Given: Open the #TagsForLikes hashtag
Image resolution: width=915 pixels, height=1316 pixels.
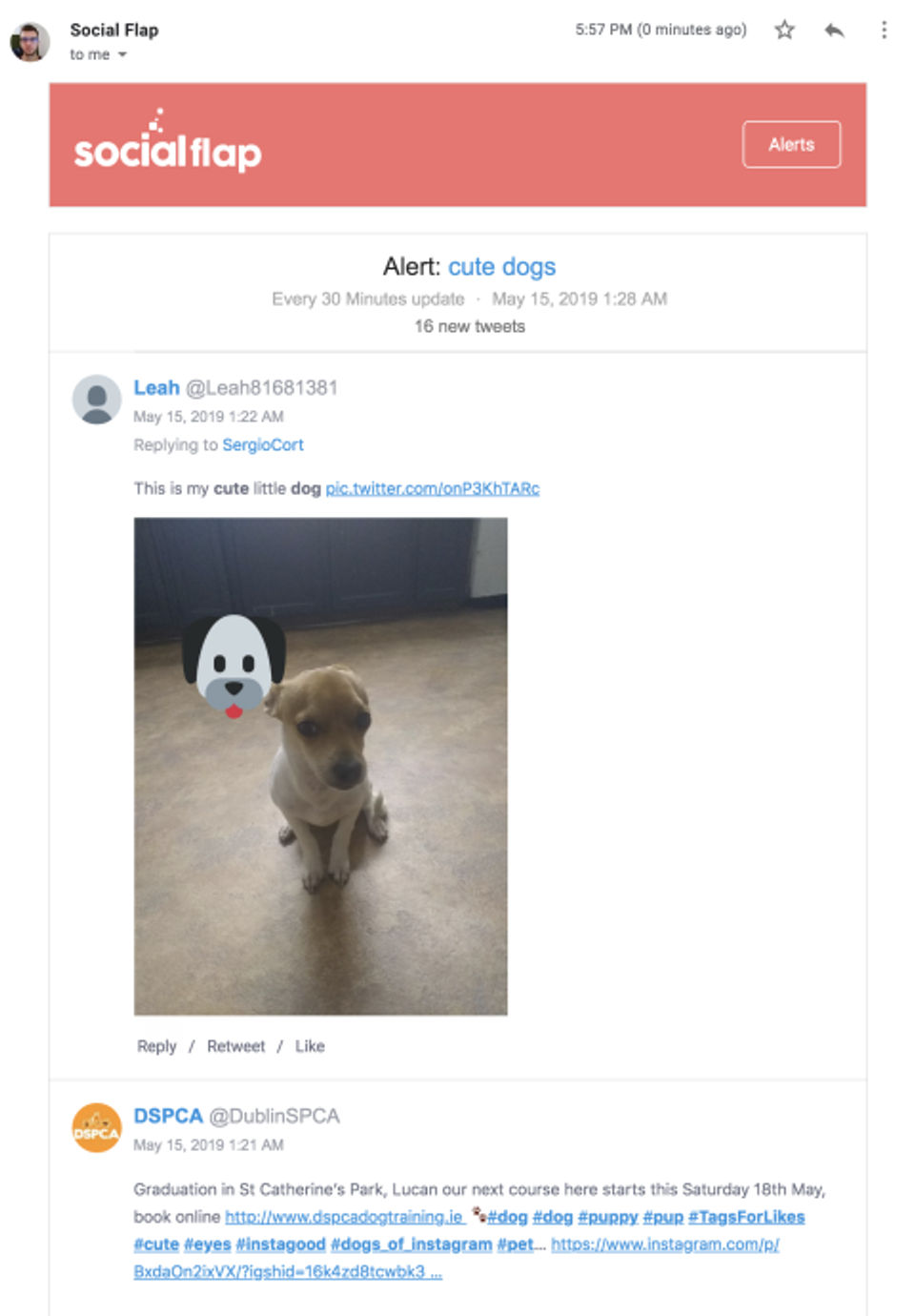Looking at the screenshot, I should 746,1217.
